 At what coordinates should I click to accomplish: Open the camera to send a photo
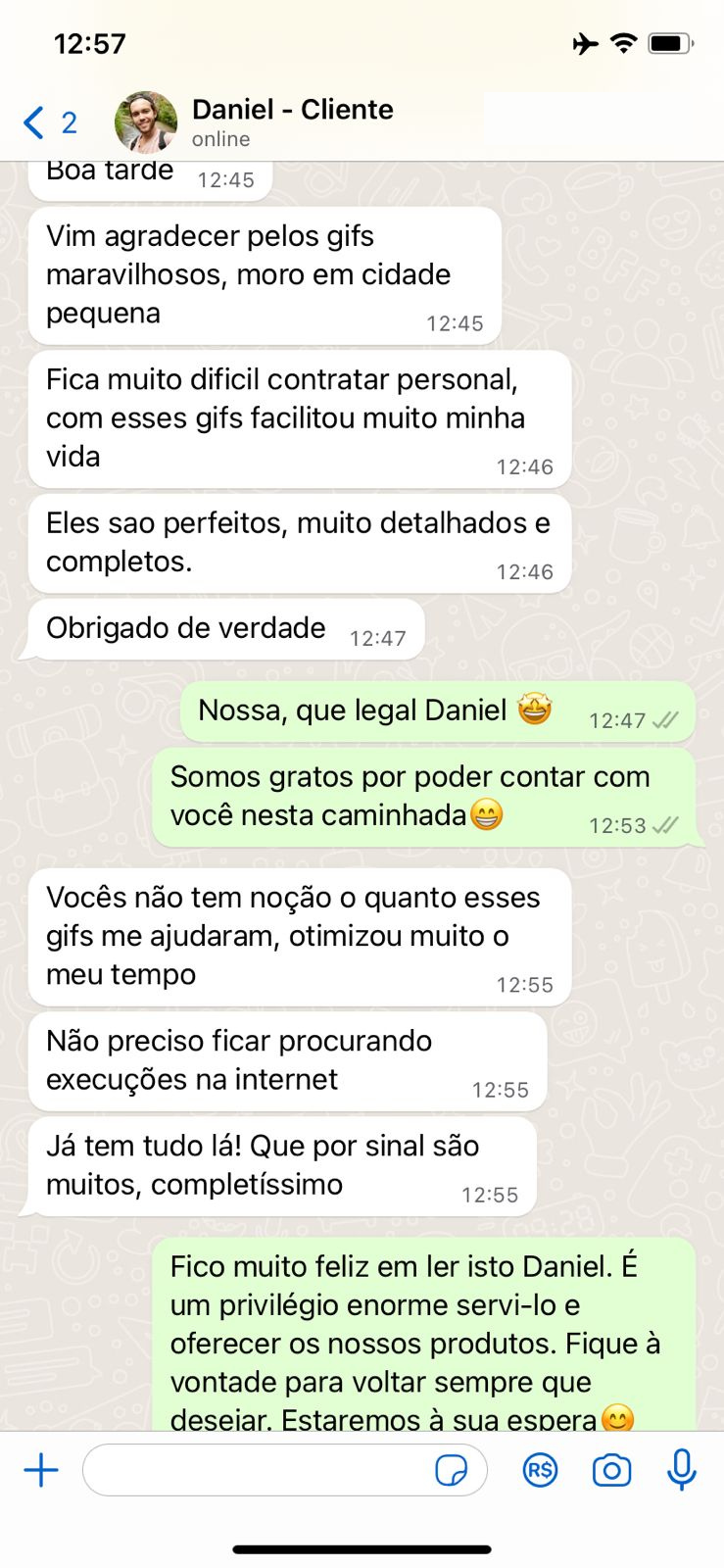coord(610,1470)
